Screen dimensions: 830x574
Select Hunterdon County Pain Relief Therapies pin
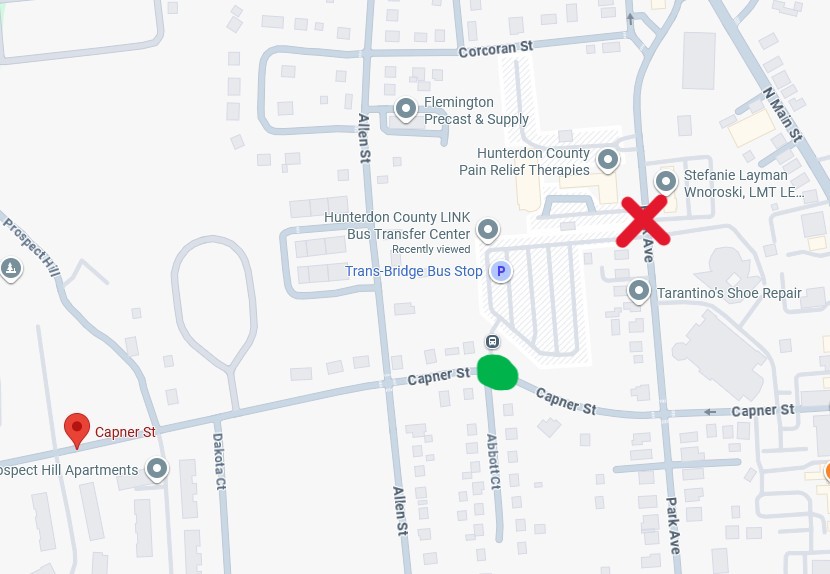(607, 159)
